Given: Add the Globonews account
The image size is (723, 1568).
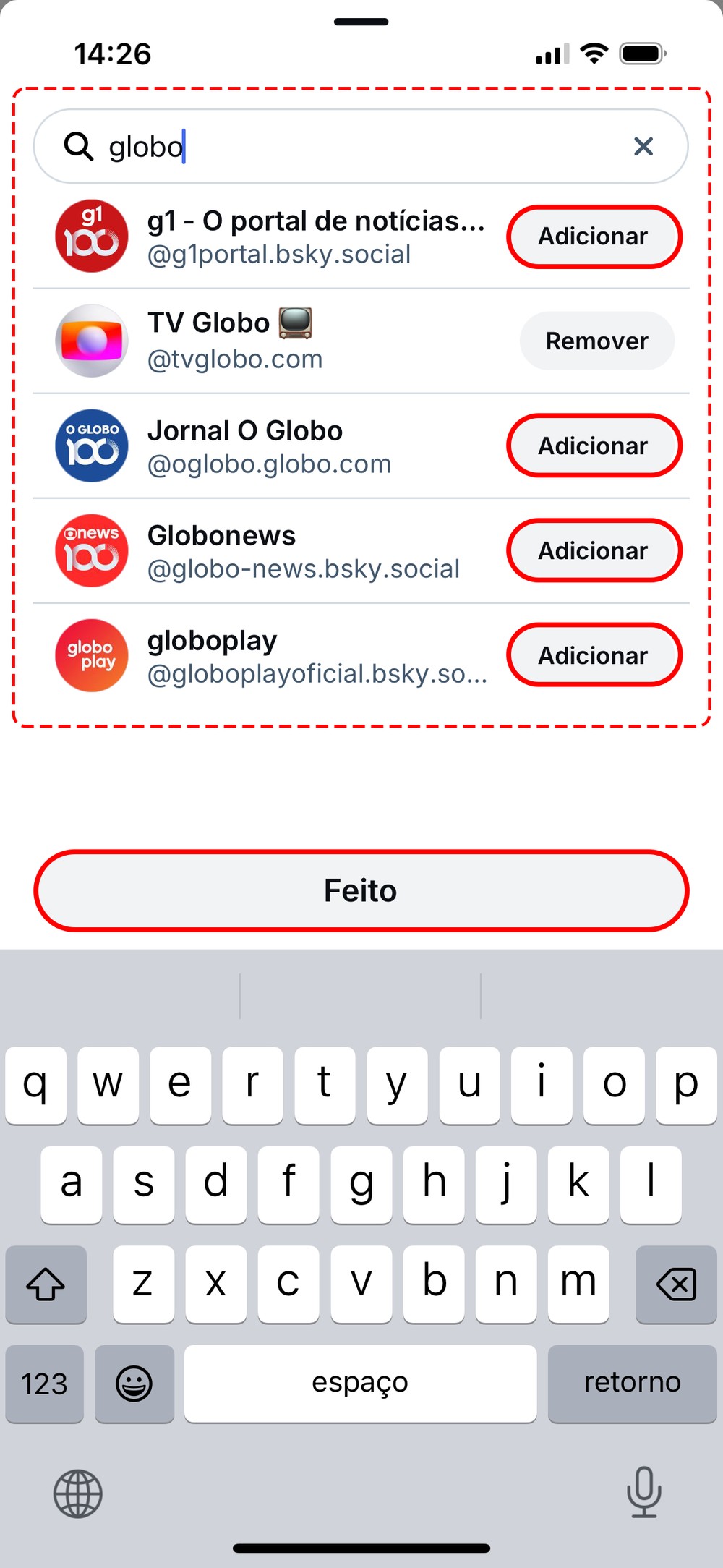Looking at the screenshot, I should pyautogui.click(x=594, y=551).
